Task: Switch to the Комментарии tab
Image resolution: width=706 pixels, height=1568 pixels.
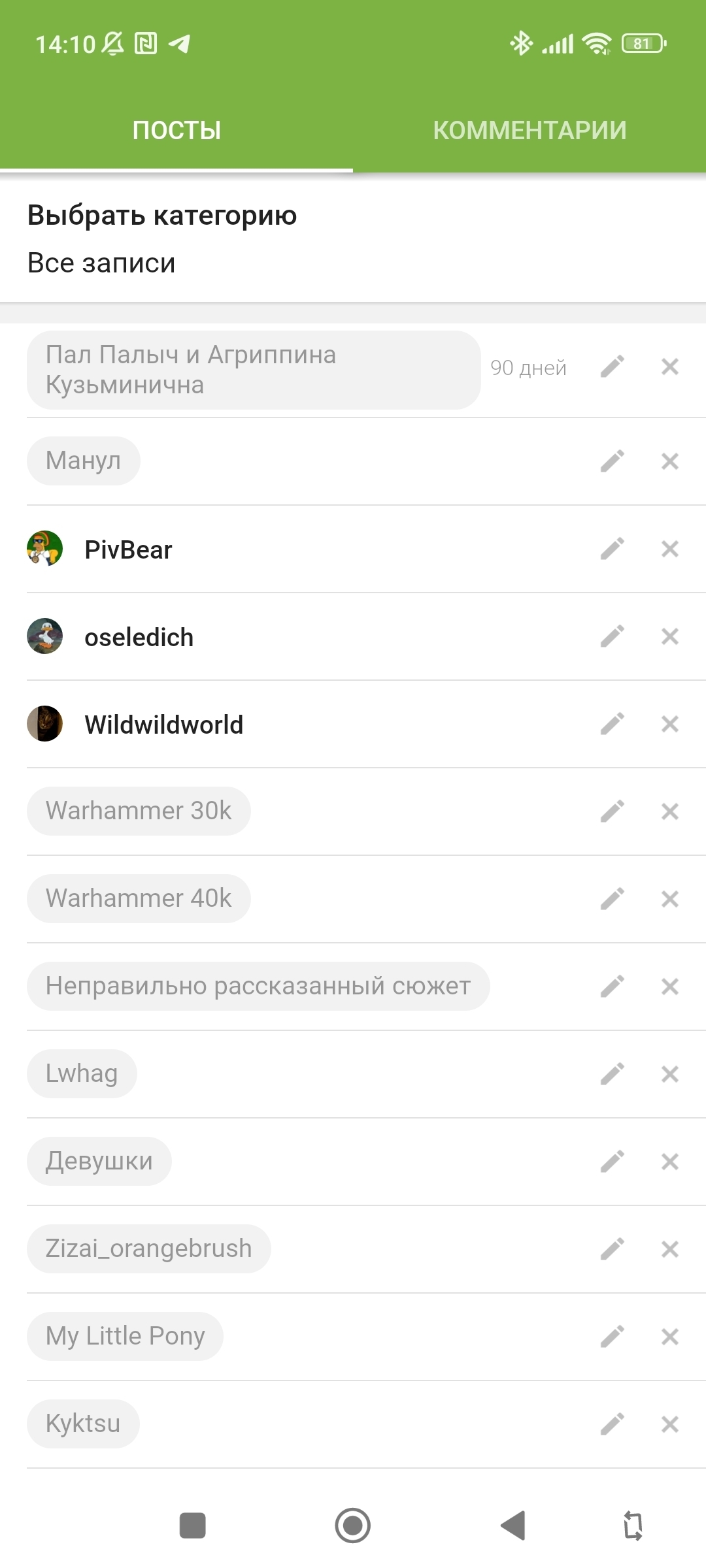Action: pos(529,130)
